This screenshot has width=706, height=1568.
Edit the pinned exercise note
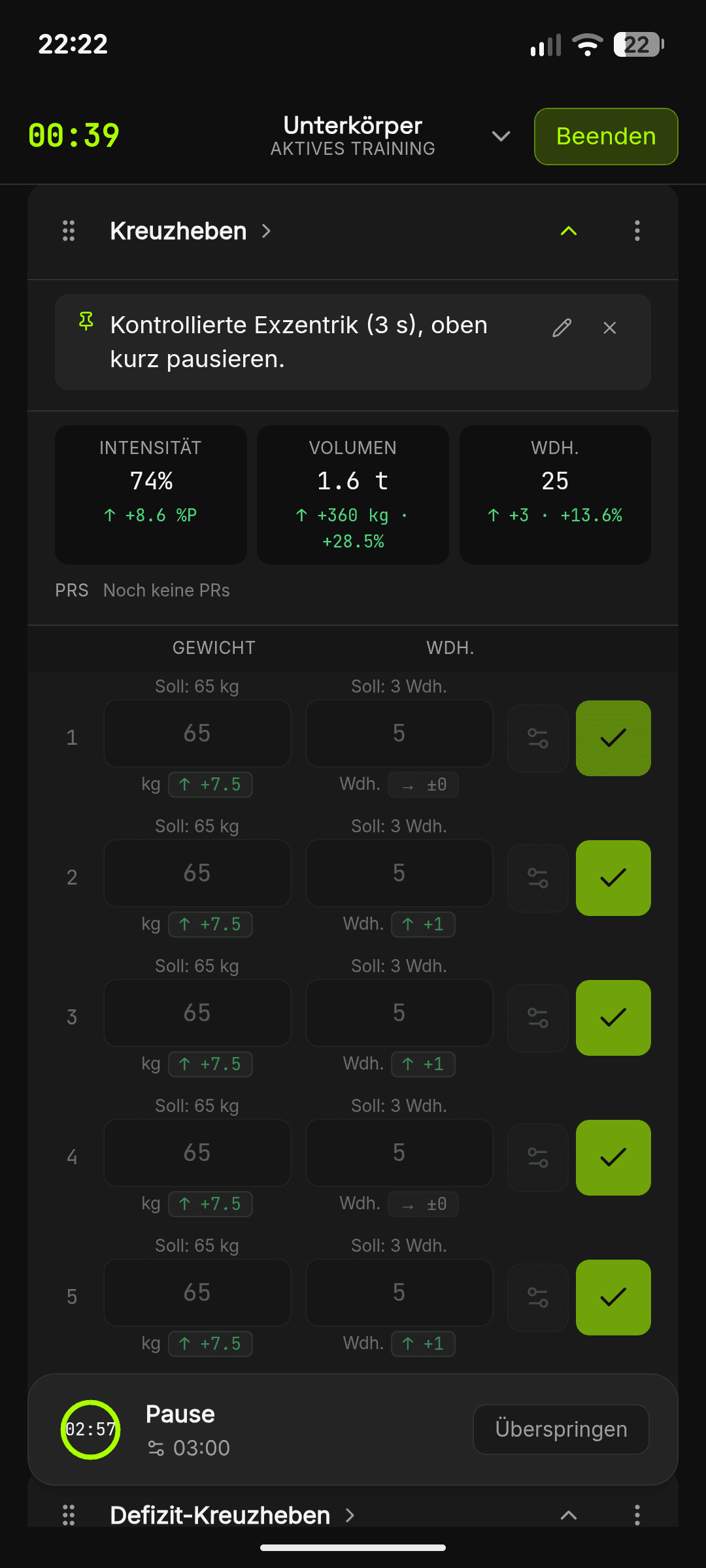(x=562, y=328)
